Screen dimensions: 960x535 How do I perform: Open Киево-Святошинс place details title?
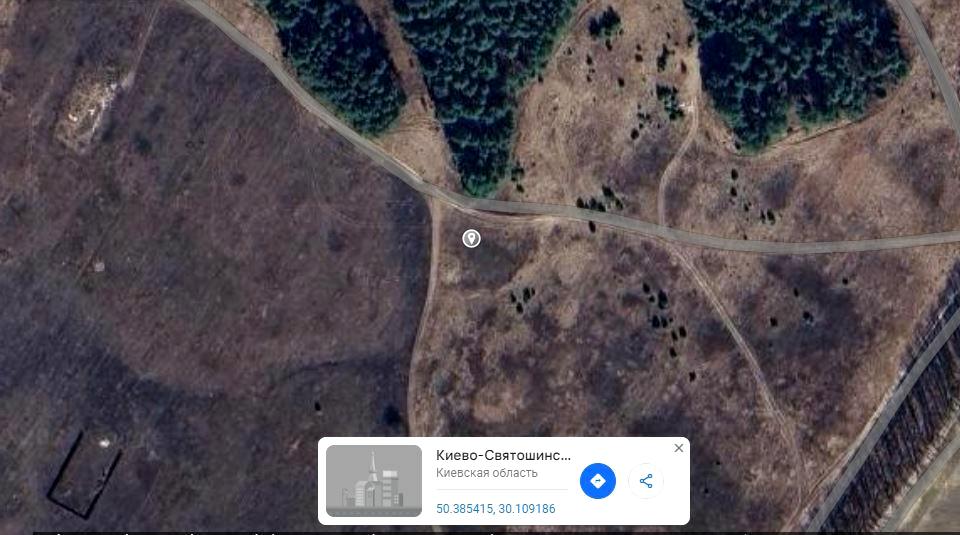(x=503, y=455)
